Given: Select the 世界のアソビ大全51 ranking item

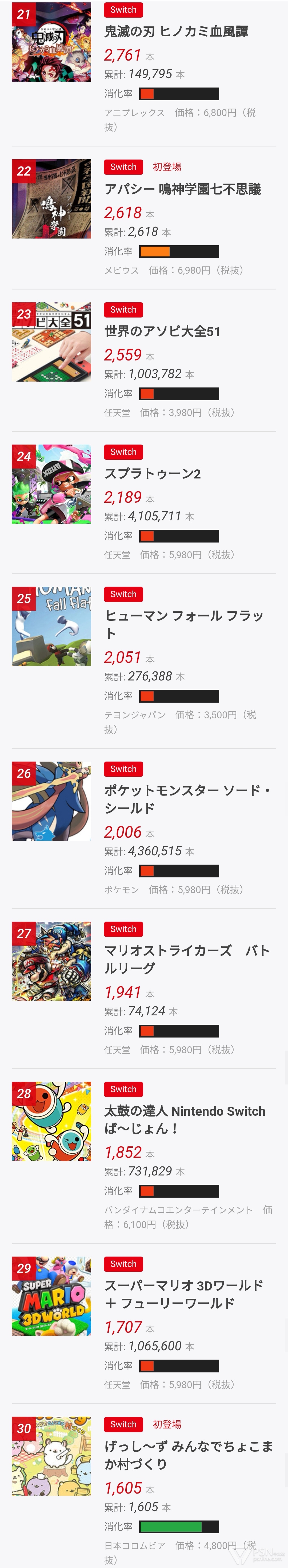Looking at the screenshot, I should coord(162,332).
